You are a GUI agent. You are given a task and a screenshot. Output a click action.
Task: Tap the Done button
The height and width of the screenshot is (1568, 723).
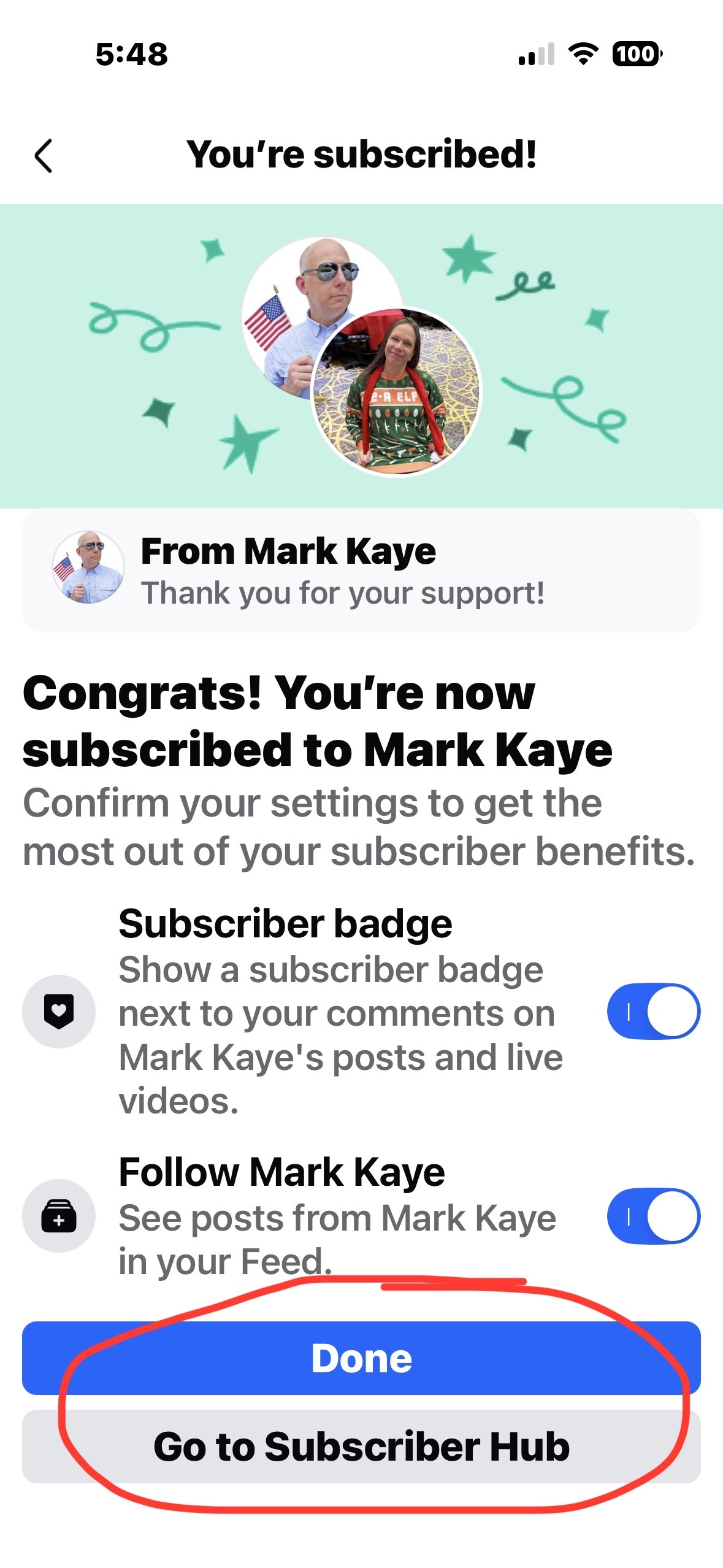pyautogui.click(x=361, y=1358)
